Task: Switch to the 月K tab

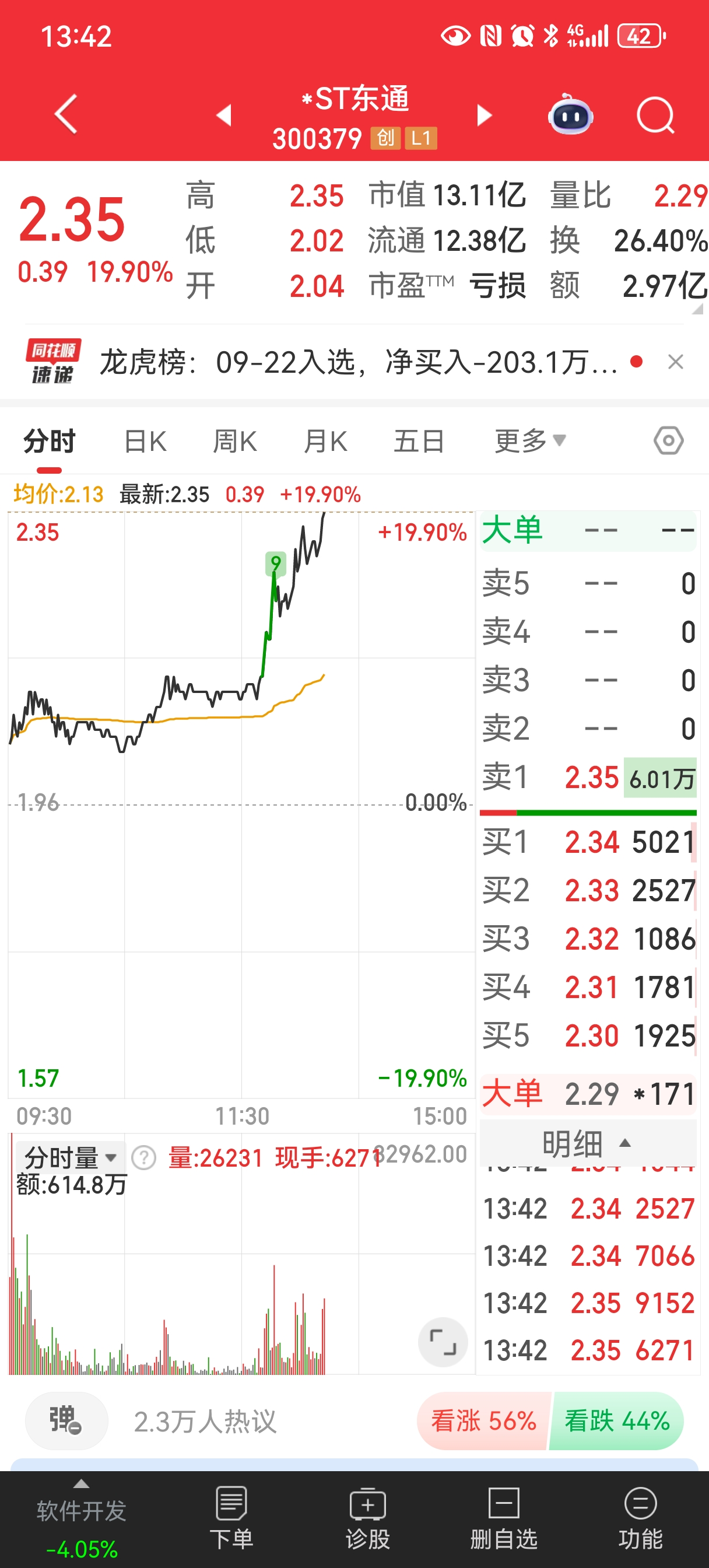Action: [325, 442]
